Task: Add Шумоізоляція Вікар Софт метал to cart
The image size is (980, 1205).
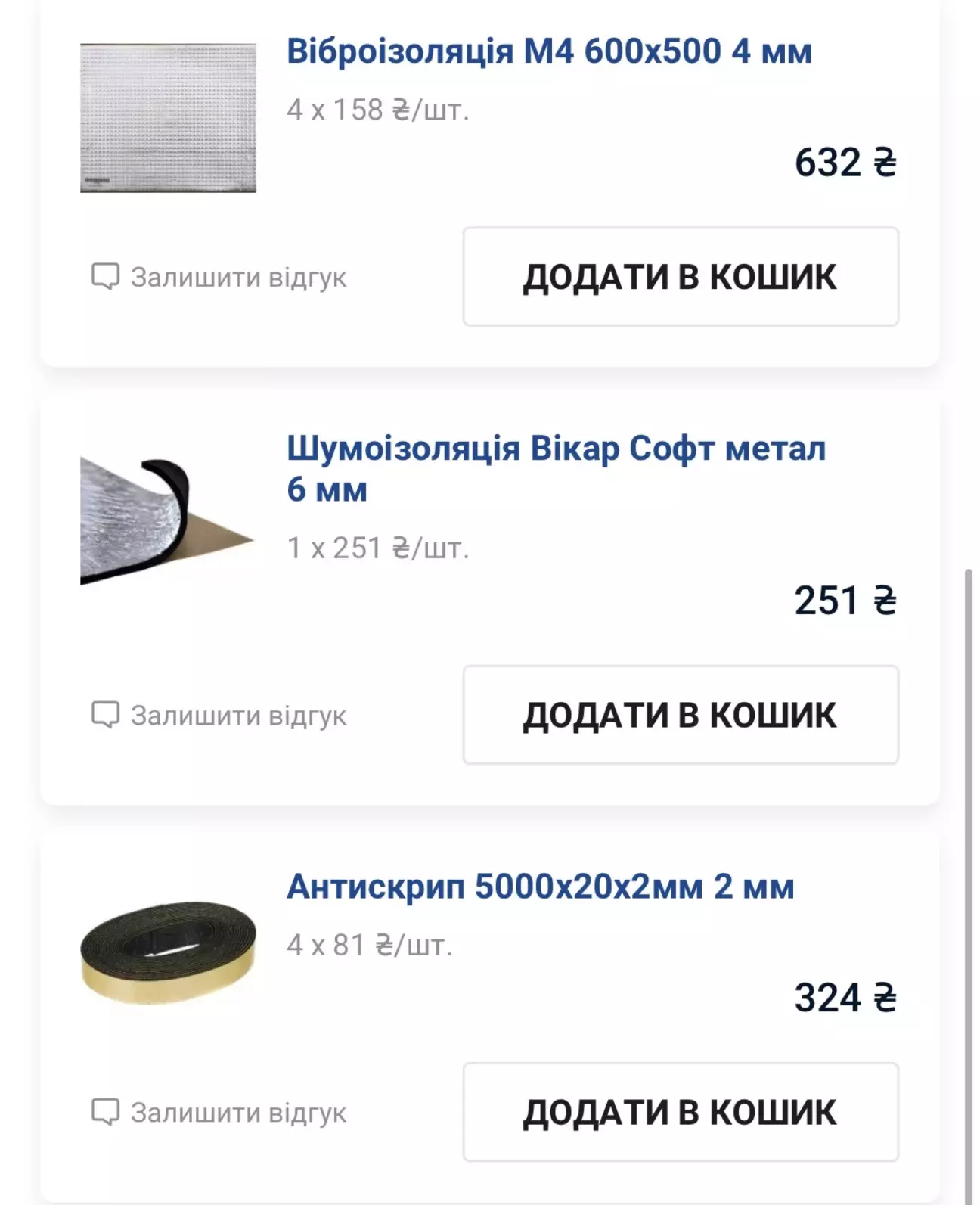Action: point(680,715)
